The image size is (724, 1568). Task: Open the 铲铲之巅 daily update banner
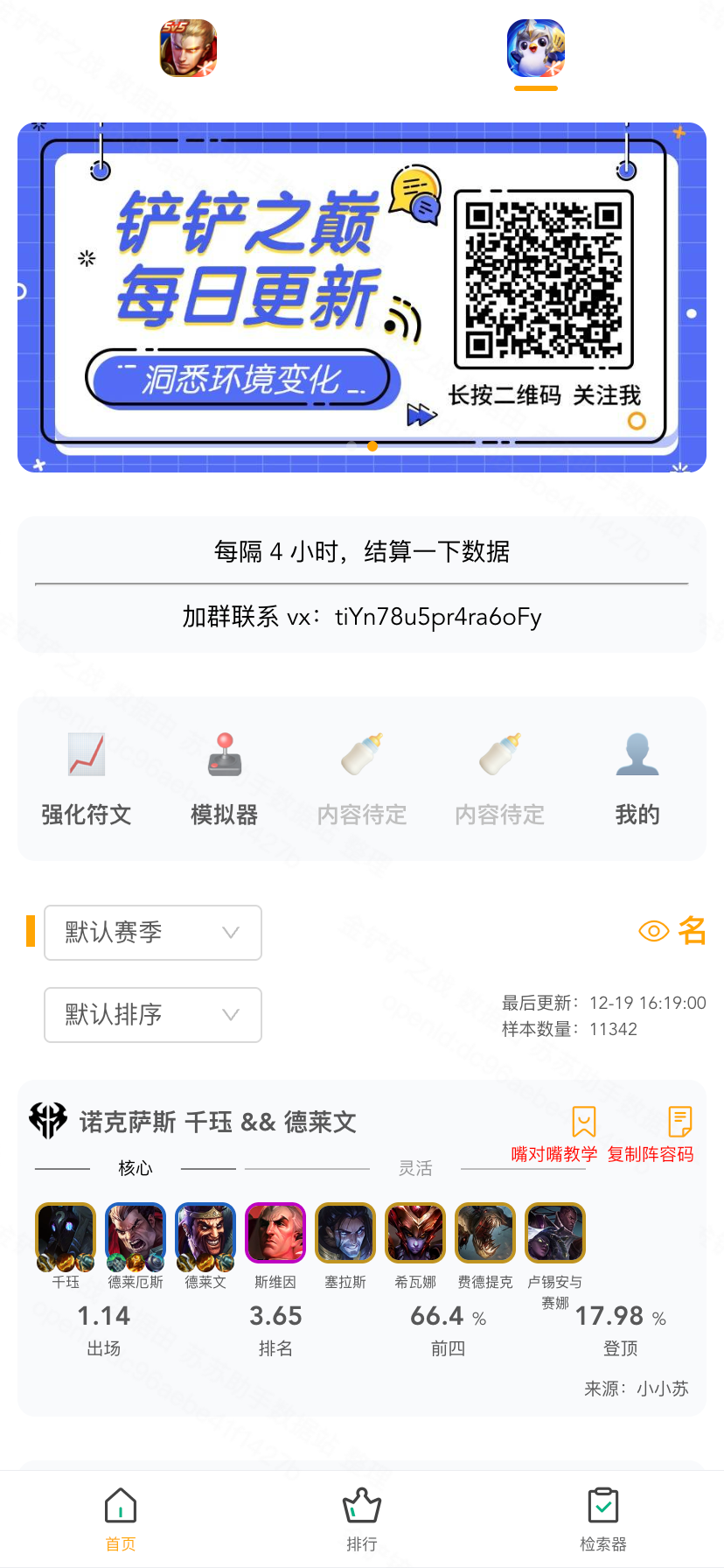(x=362, y=297)
